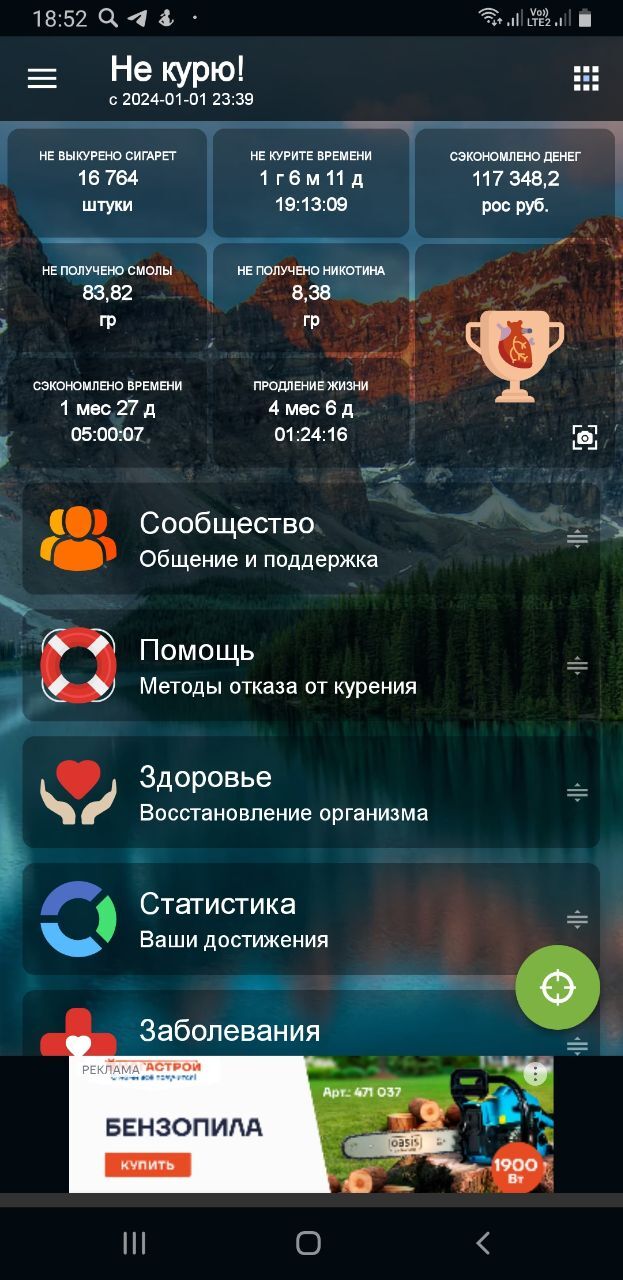Image resolution: width=623 pixels, height=1280 pixels.
Task: Go back with the system back button
Action: tap(483, 1243)
